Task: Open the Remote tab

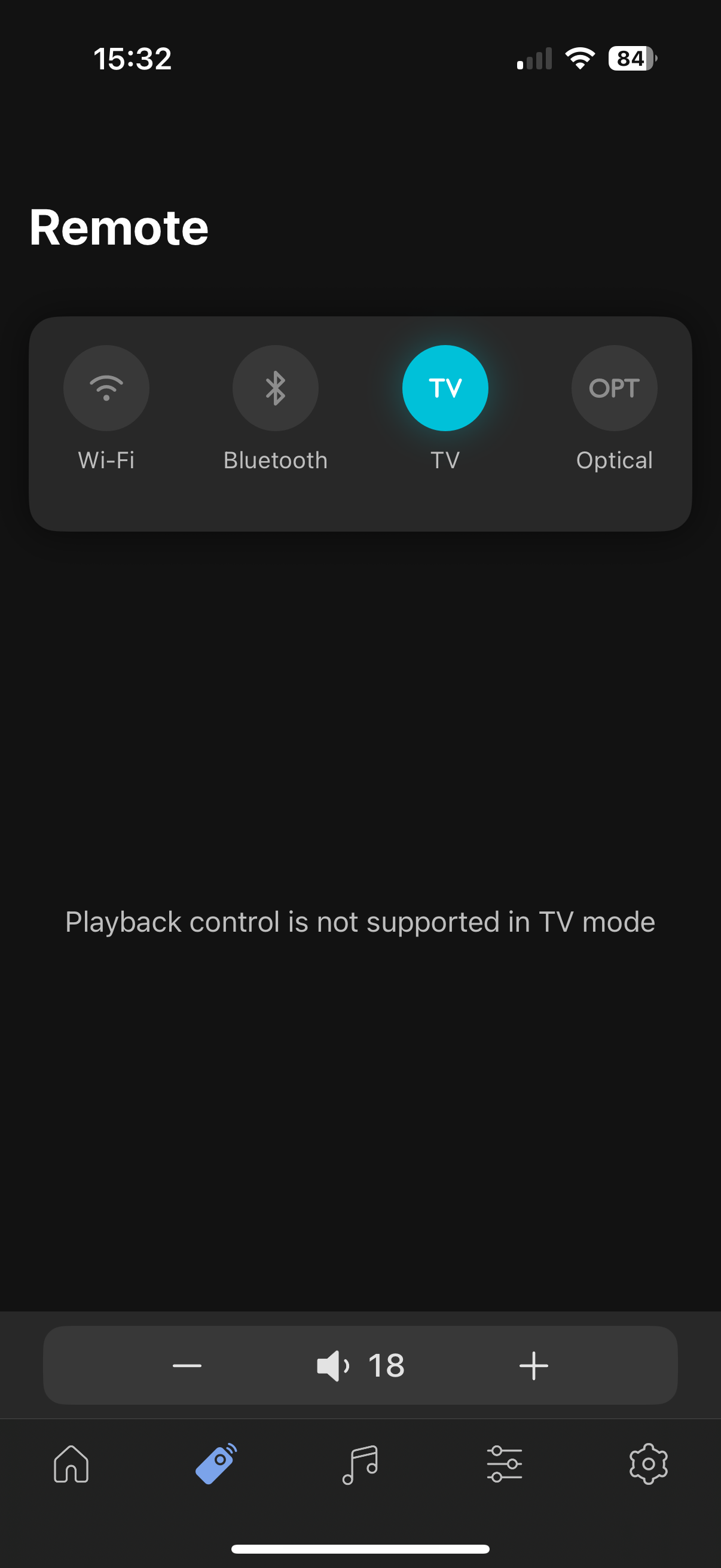Action: (x=216, y=1464)
